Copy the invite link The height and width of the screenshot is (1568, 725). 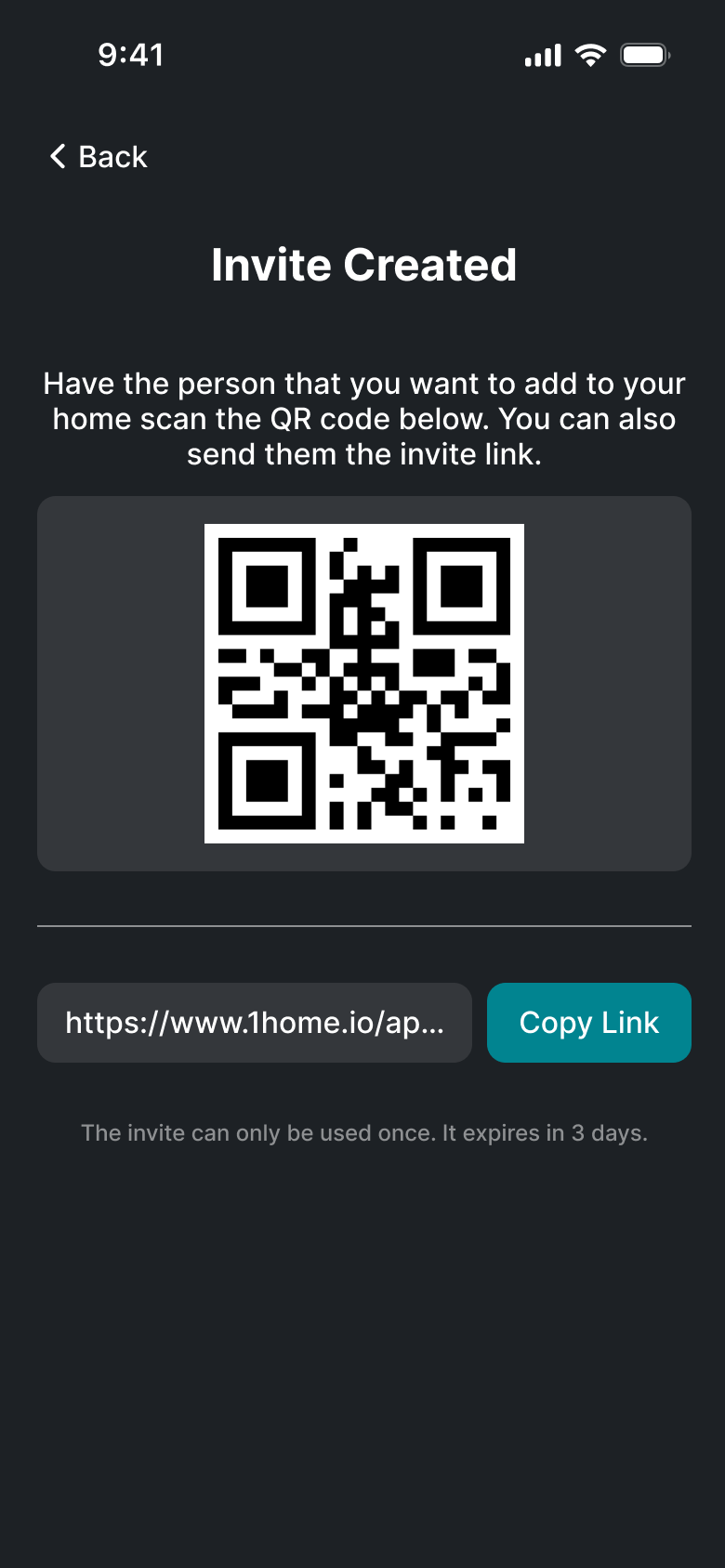588,1023
